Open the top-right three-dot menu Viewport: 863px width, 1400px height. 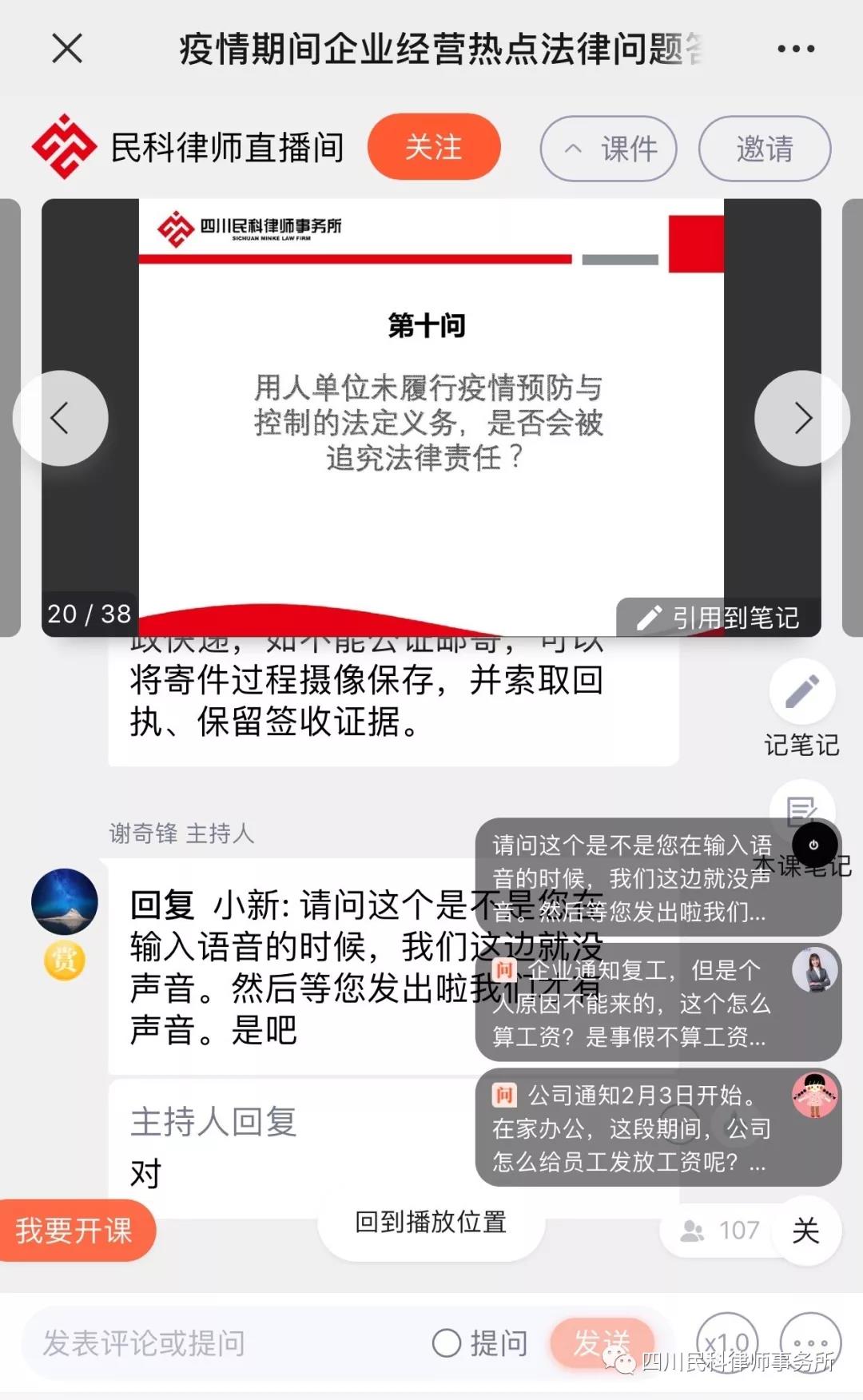coord(796,49)
